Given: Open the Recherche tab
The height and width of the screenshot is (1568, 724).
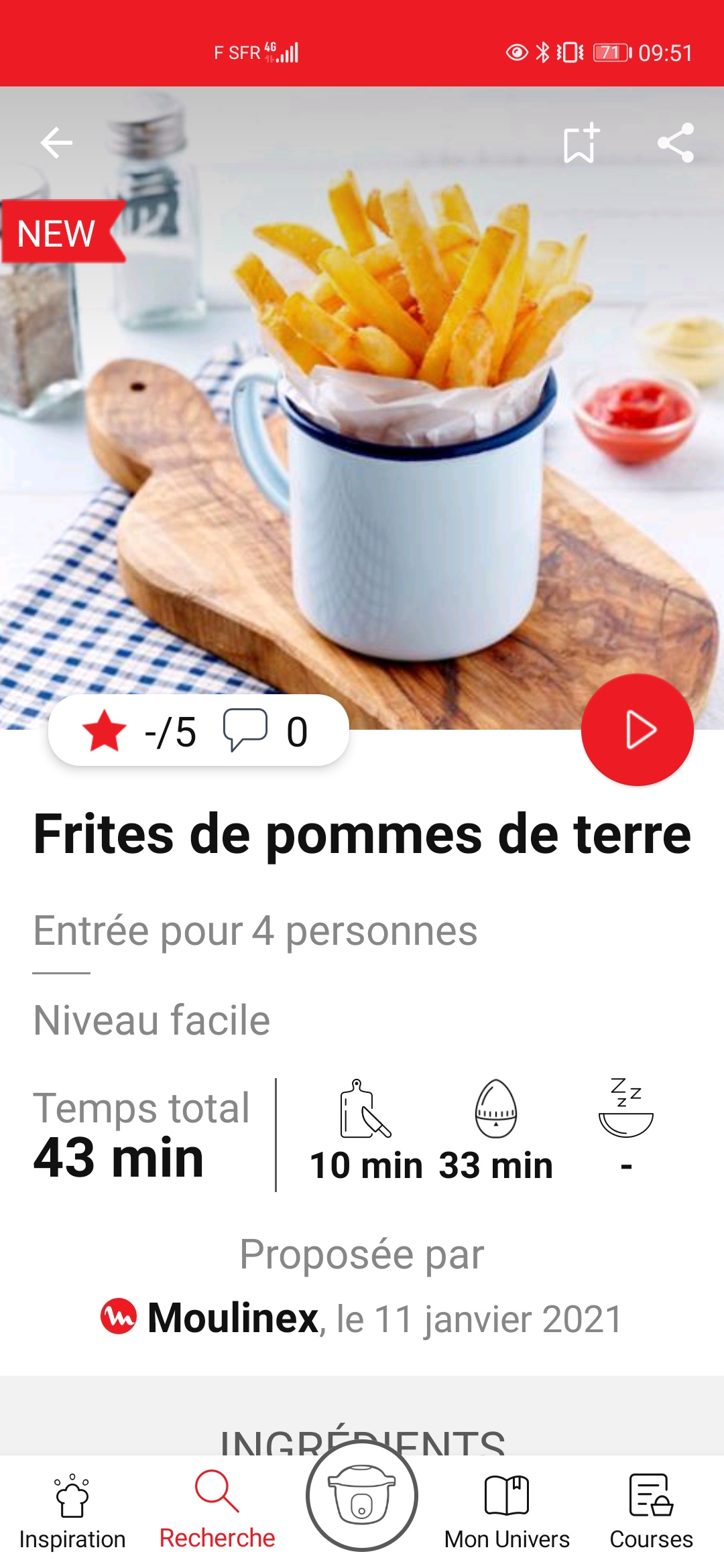Looking at the screenshot, I should (x=217, y=1510).
